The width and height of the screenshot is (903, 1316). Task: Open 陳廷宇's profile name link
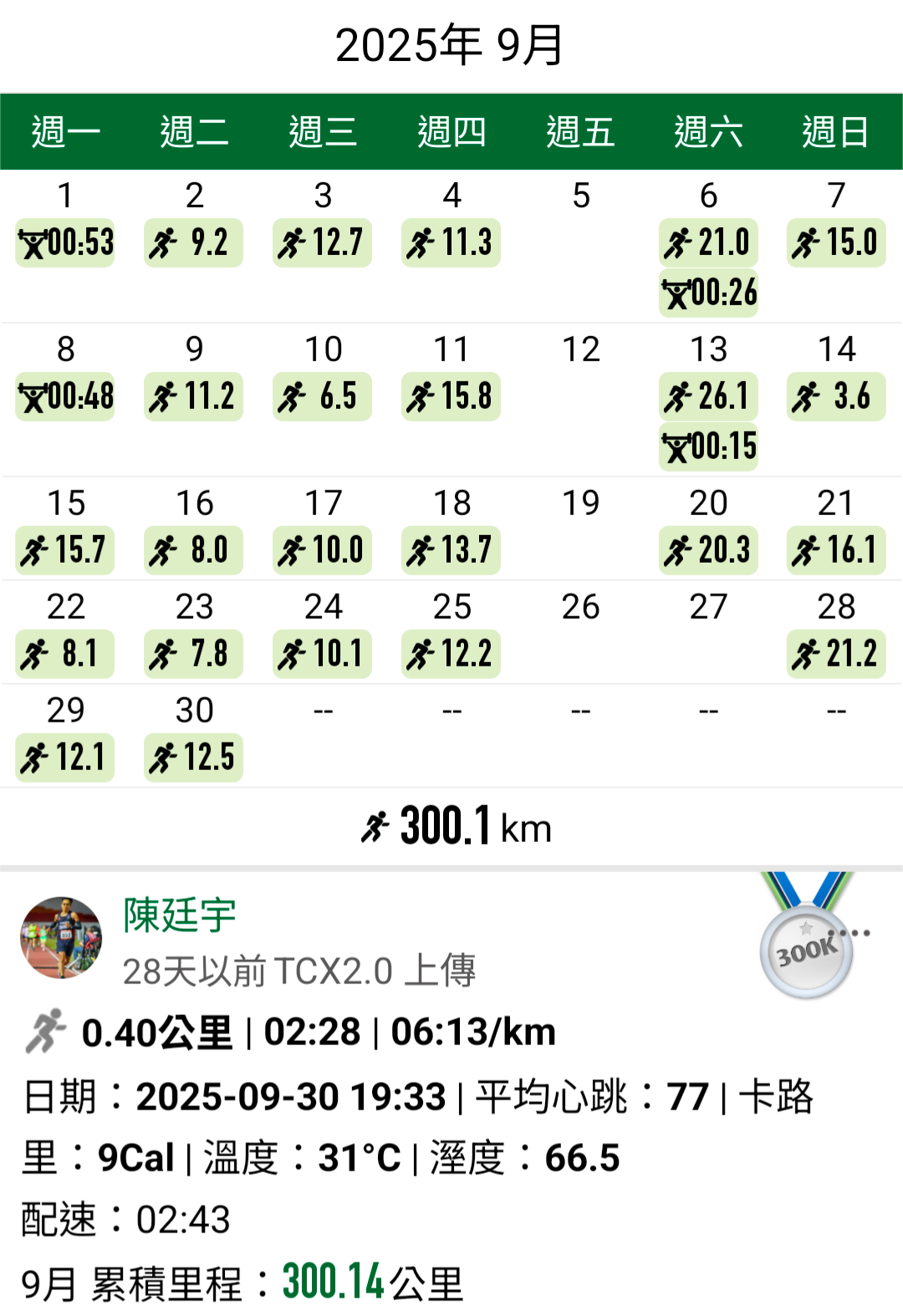pos(180,915)
